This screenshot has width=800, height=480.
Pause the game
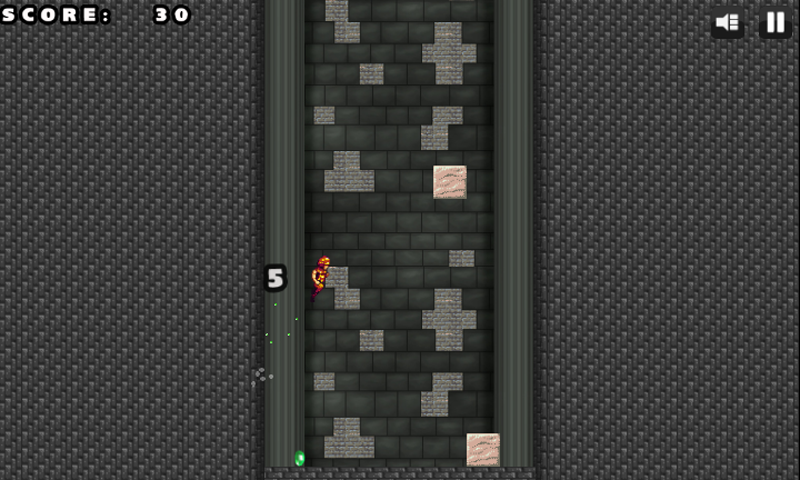(x=775, y=22)
